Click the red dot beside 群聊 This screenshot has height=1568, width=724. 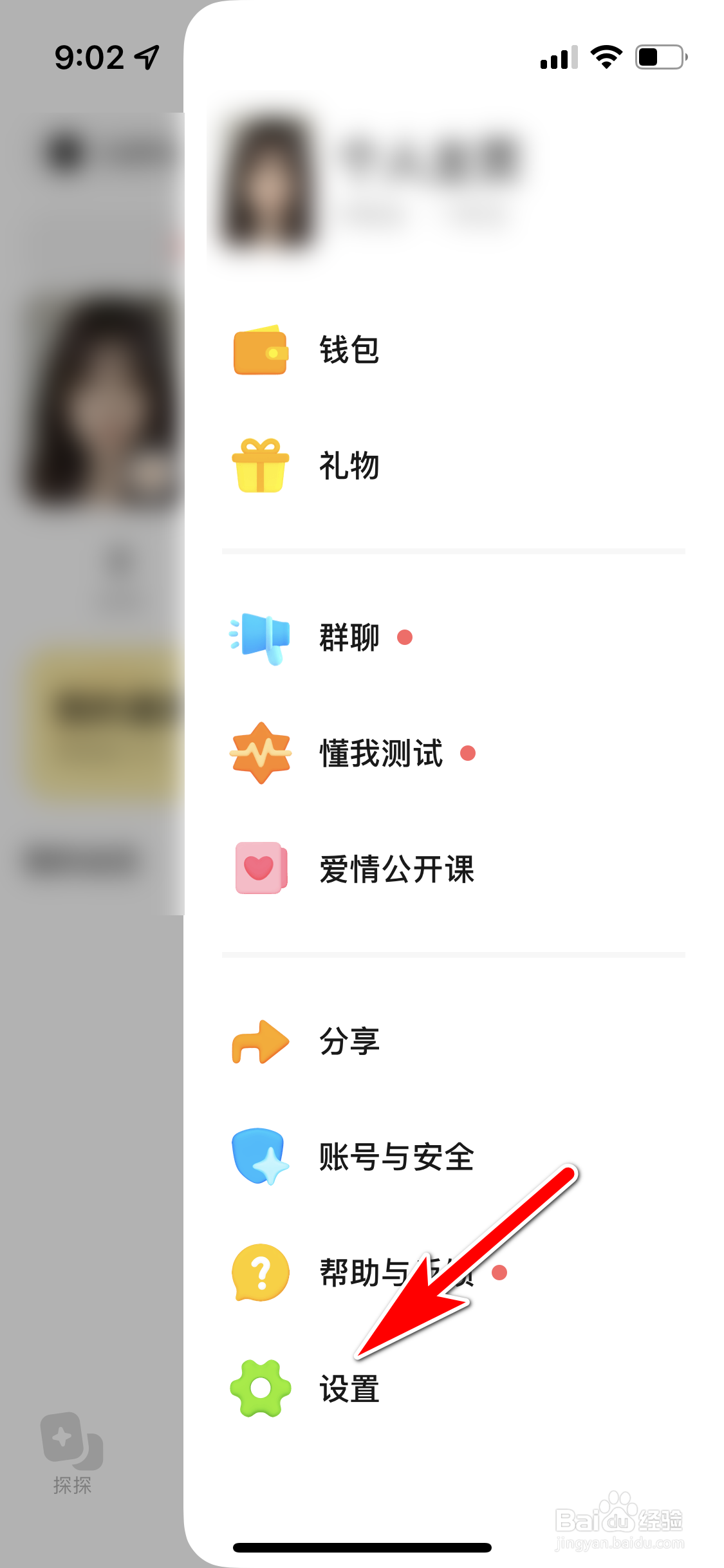tap(406, 637)
